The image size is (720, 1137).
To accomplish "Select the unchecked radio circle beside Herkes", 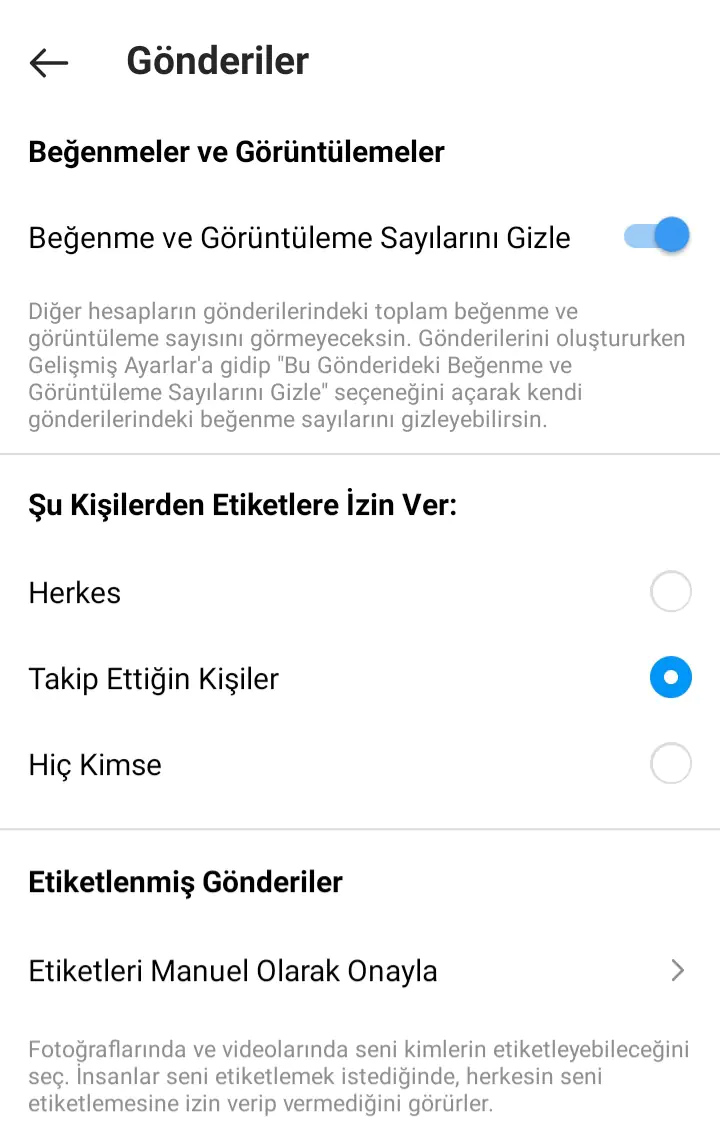I will pos(671,591).
